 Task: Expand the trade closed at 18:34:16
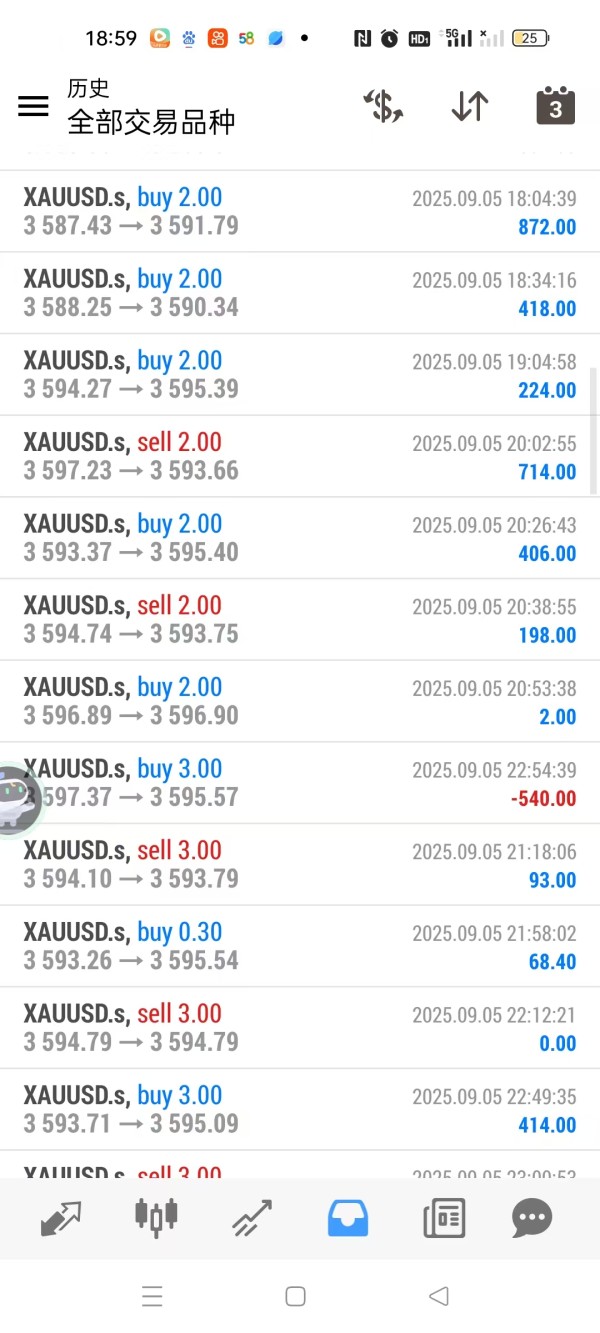coord(300,293)
